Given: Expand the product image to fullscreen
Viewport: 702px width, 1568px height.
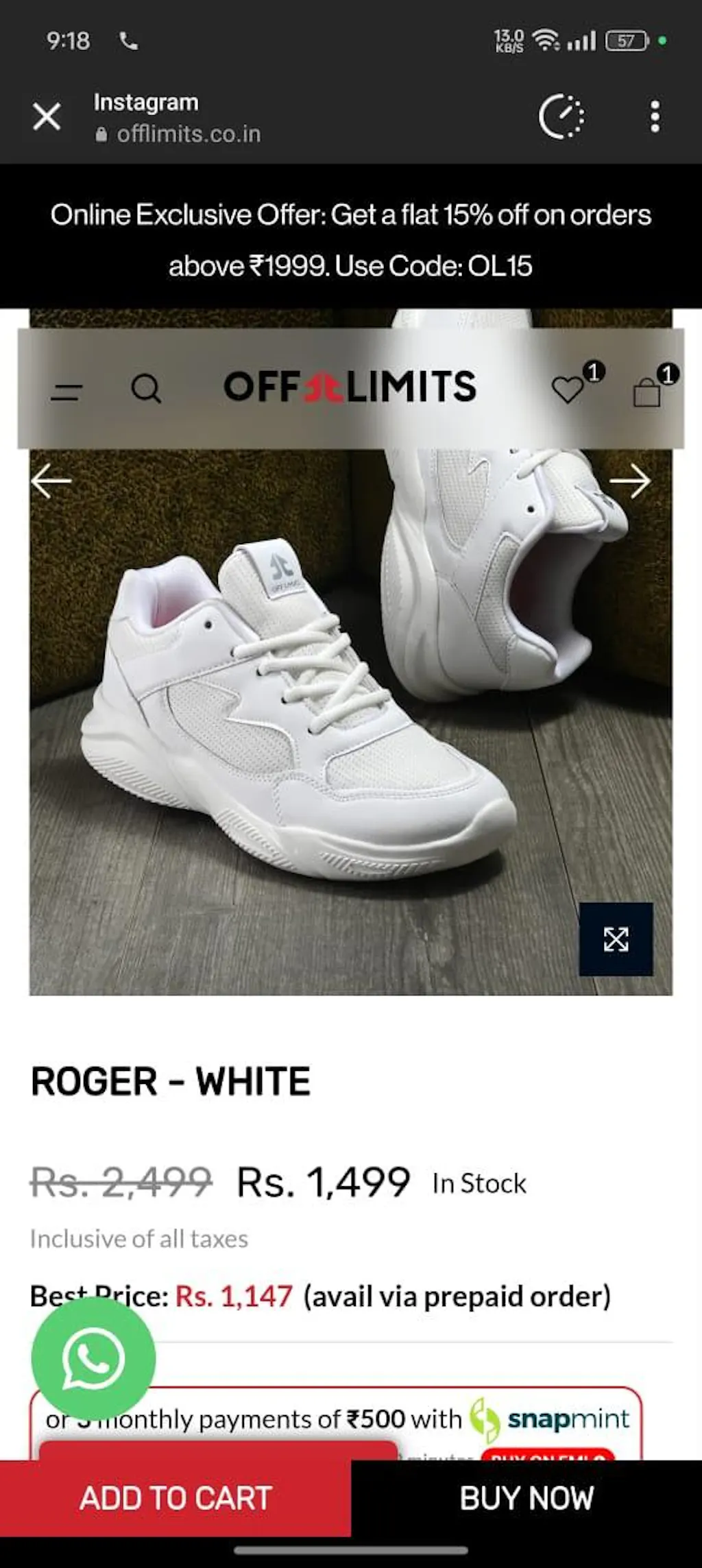Looking at the screenshot, I should (616, 939).
